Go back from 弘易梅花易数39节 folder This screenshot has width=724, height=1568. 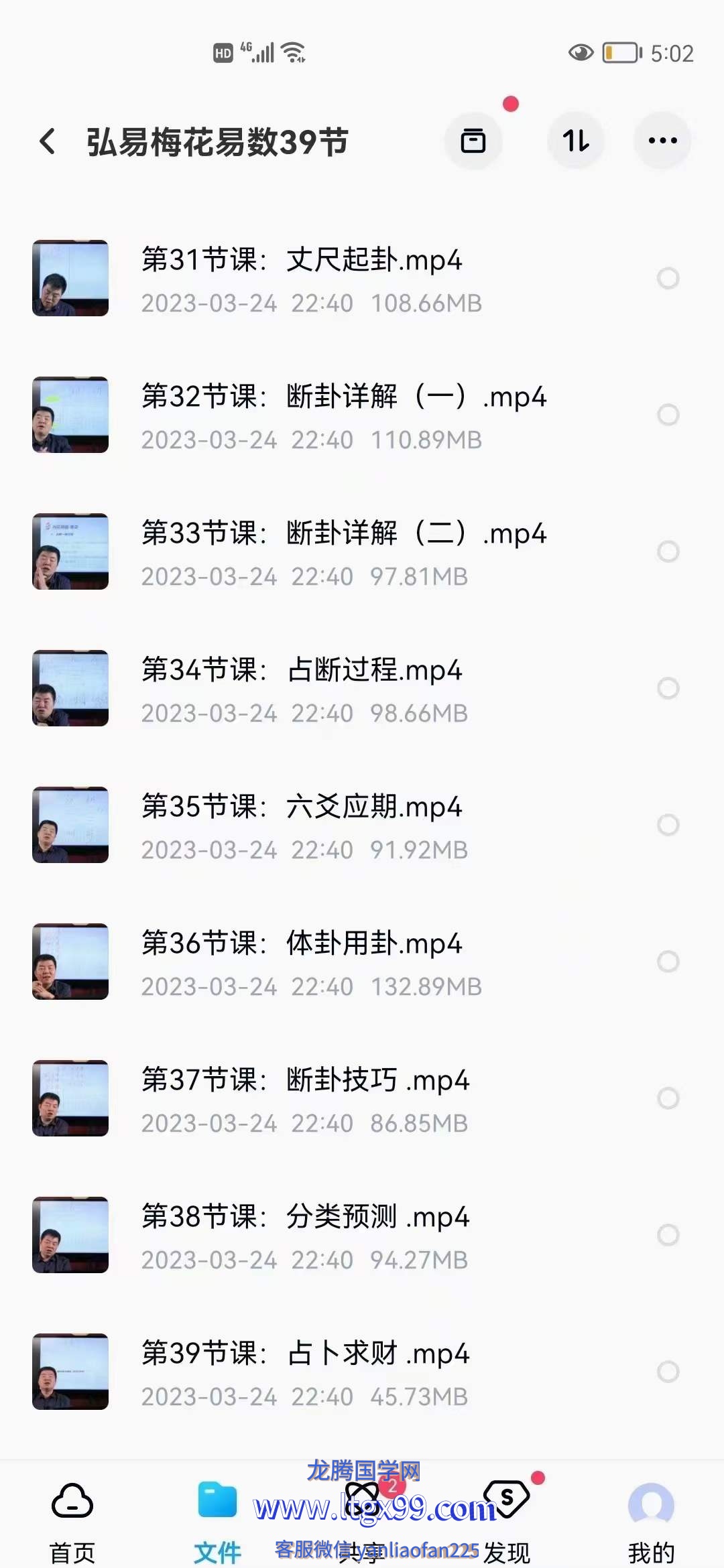click(x=47, y=141)
